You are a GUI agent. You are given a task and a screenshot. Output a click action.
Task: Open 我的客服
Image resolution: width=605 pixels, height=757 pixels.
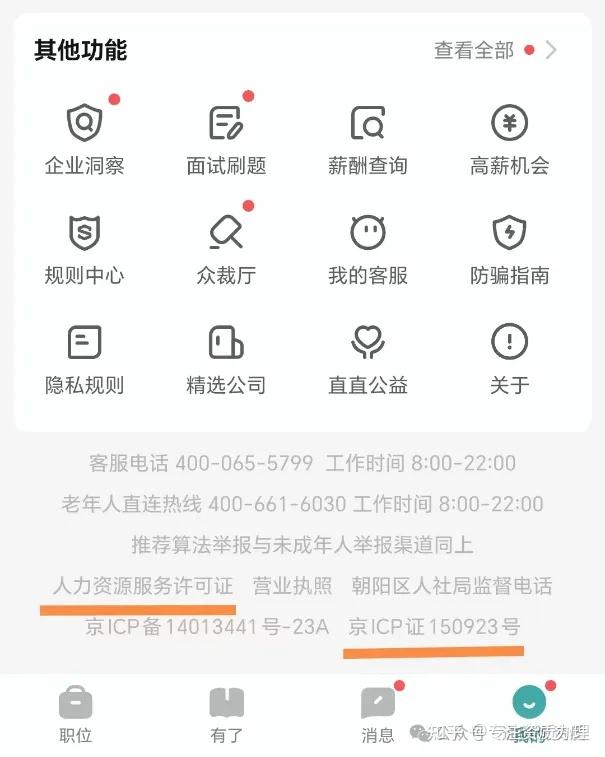tap(368, 249)
